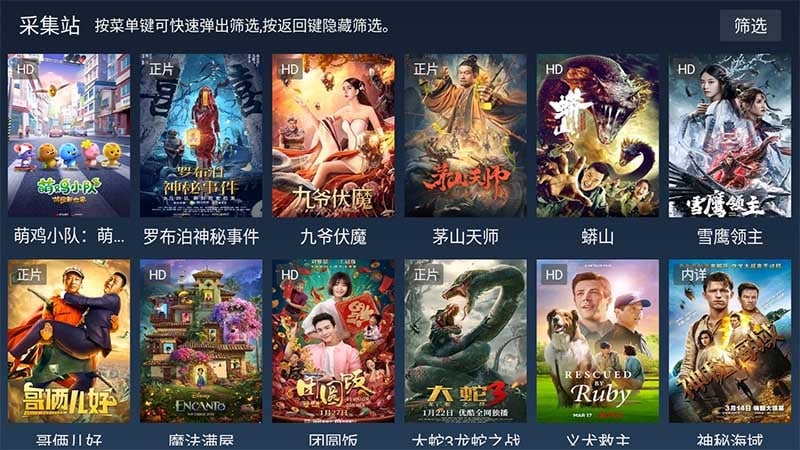Choose the Encanto 魔法满屋 card
800x450 pixels.
(201, 342)
